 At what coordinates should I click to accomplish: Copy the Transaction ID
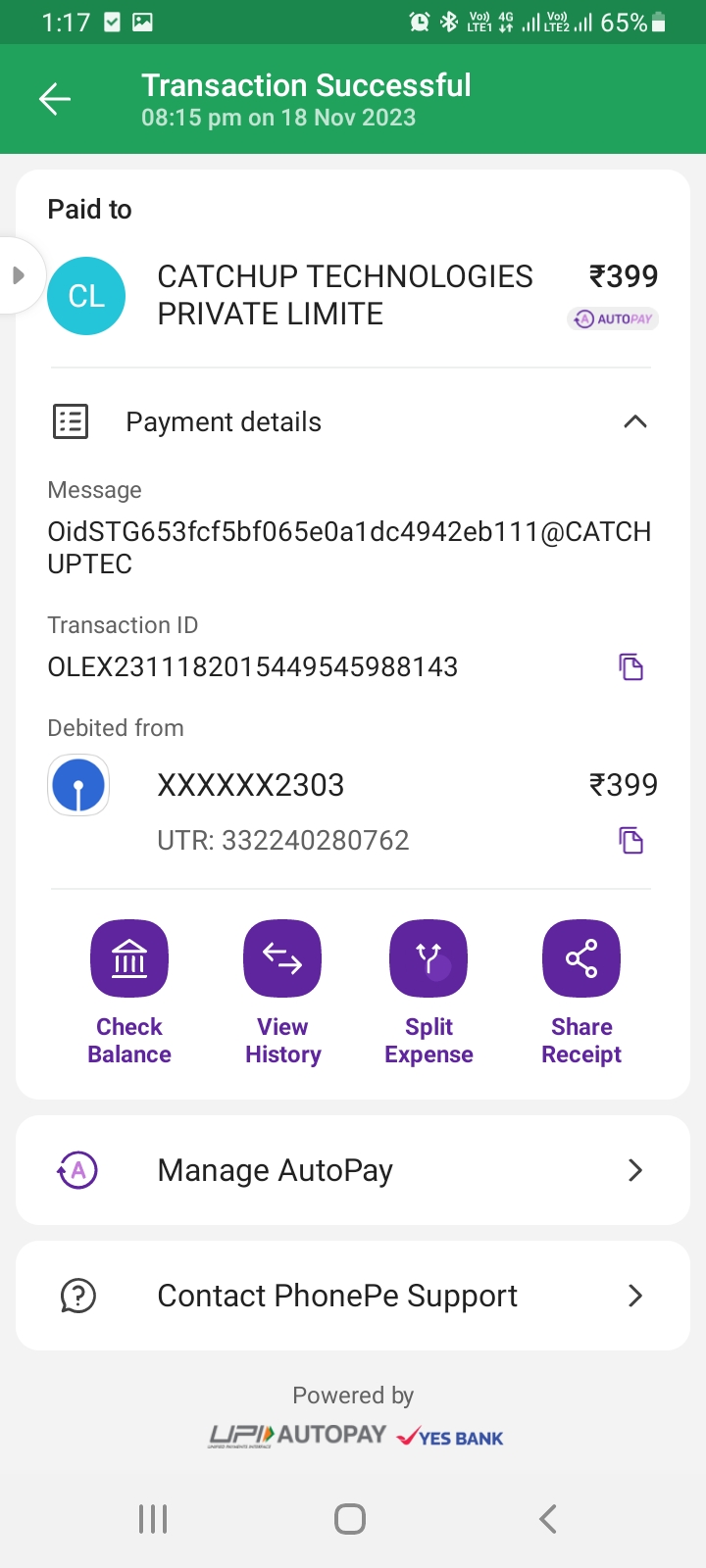click(630, 667)
